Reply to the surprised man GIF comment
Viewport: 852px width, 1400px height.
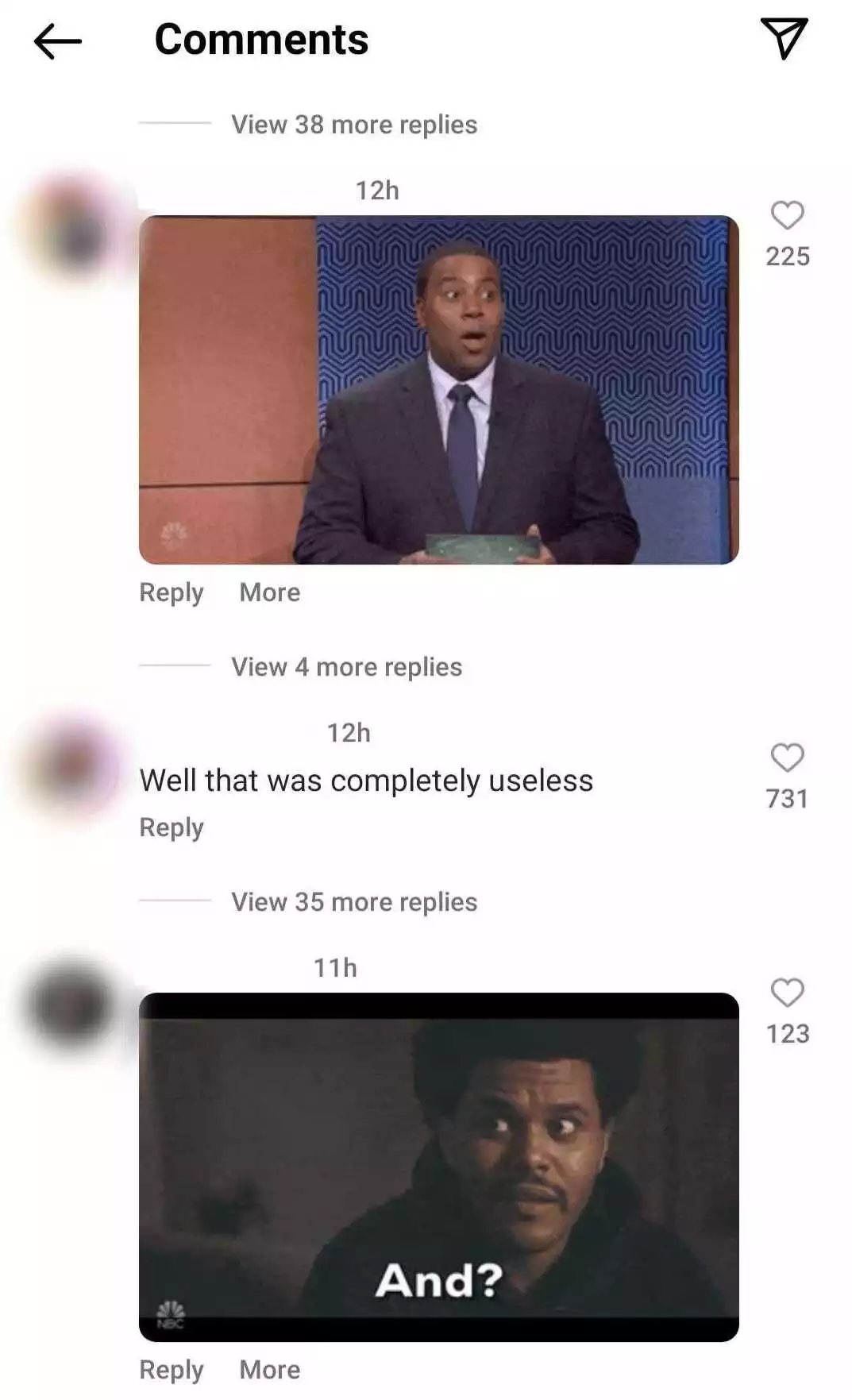coord(172,592)
